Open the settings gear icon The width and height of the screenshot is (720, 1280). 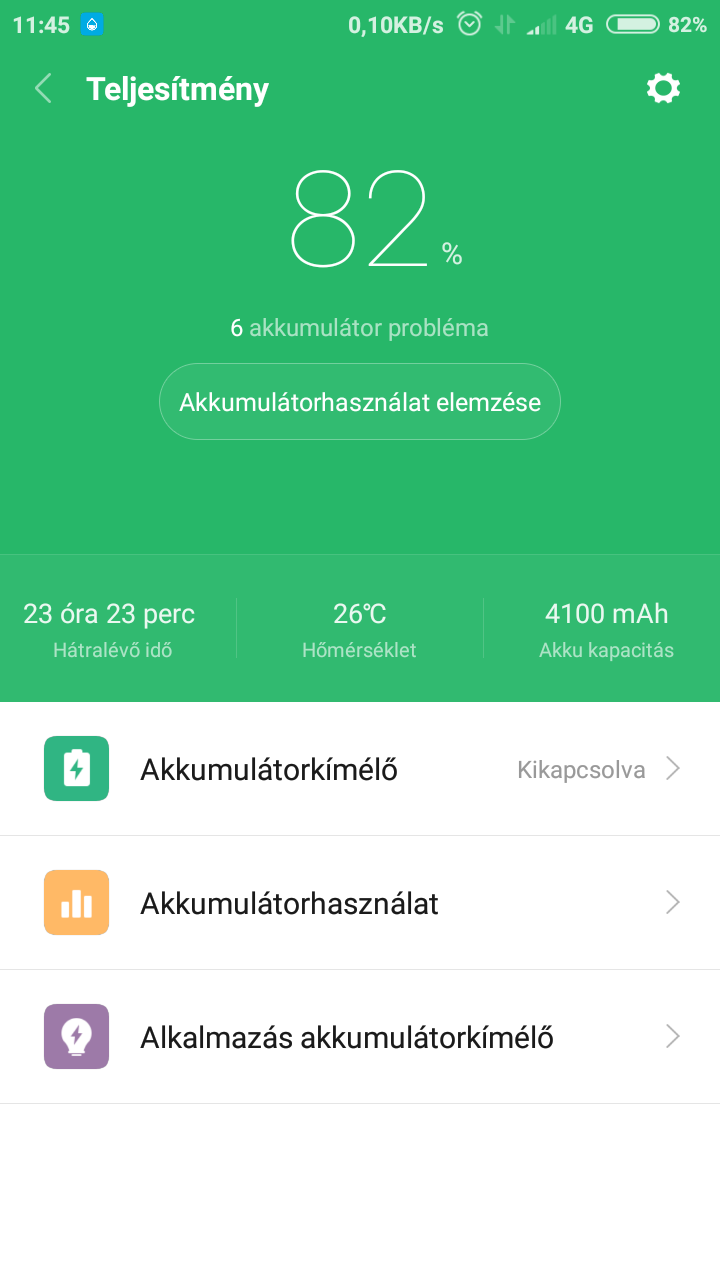click(663, 89)
